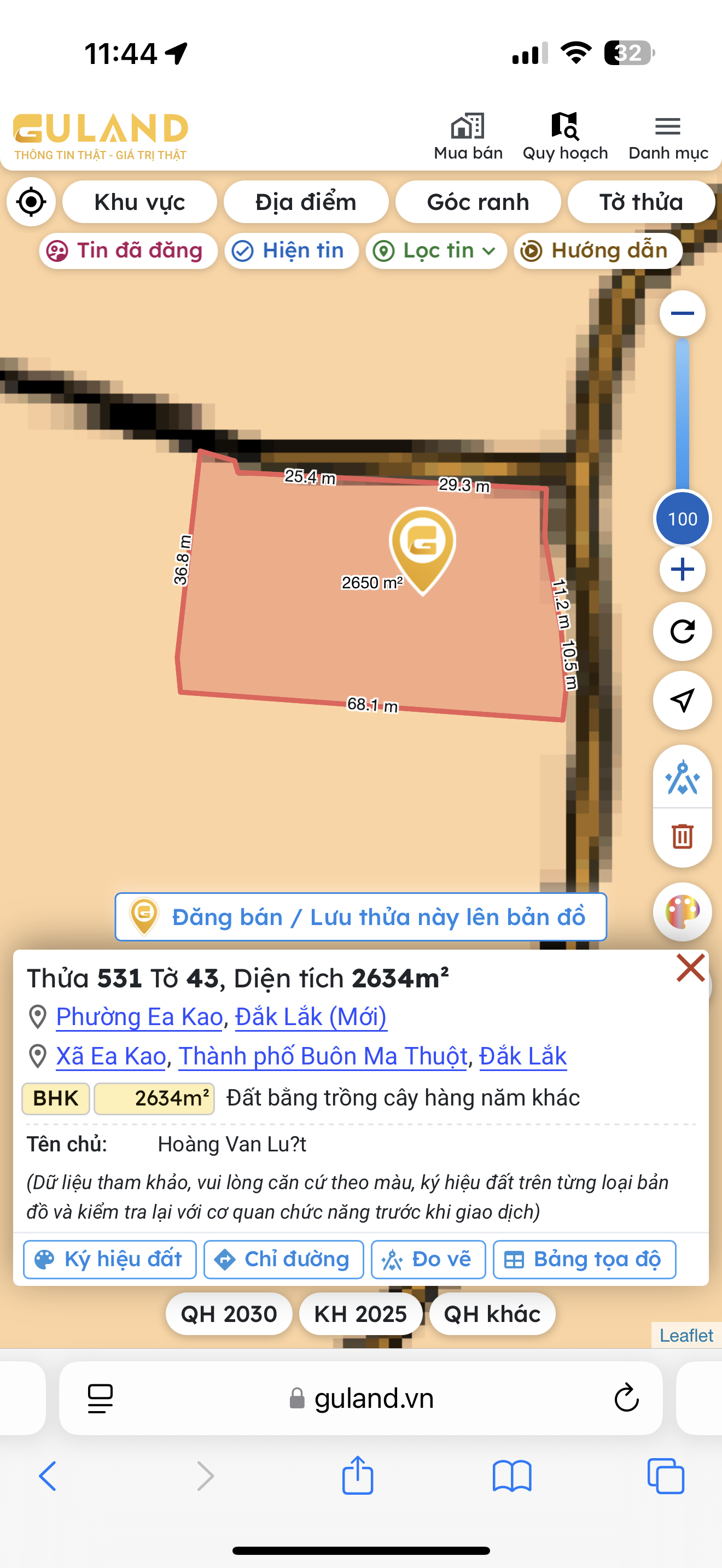Close the parcel info panel
Screen dimensions: 722x1568
coord(690,968)
